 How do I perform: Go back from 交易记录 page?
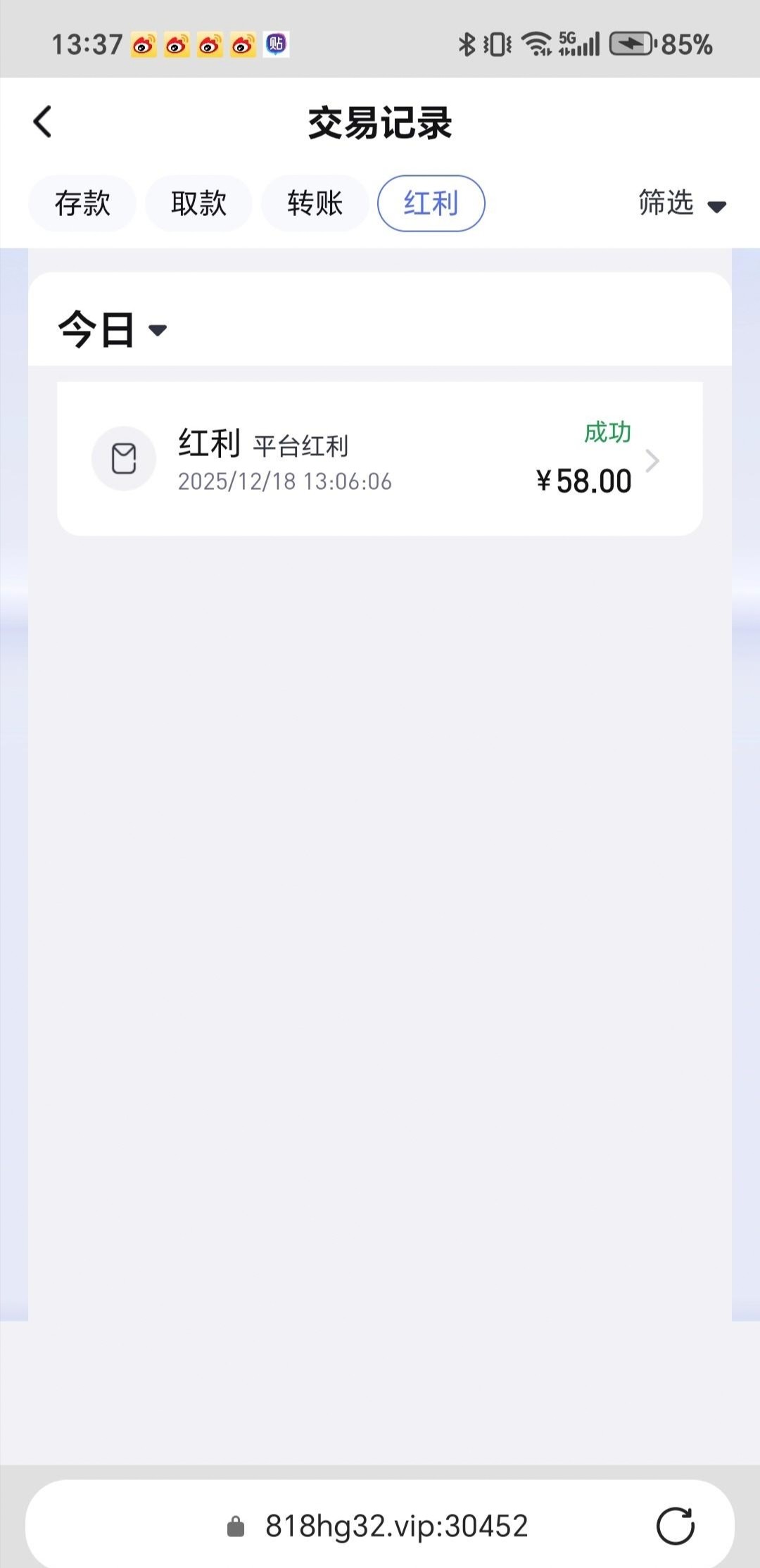tap(43, 122)
